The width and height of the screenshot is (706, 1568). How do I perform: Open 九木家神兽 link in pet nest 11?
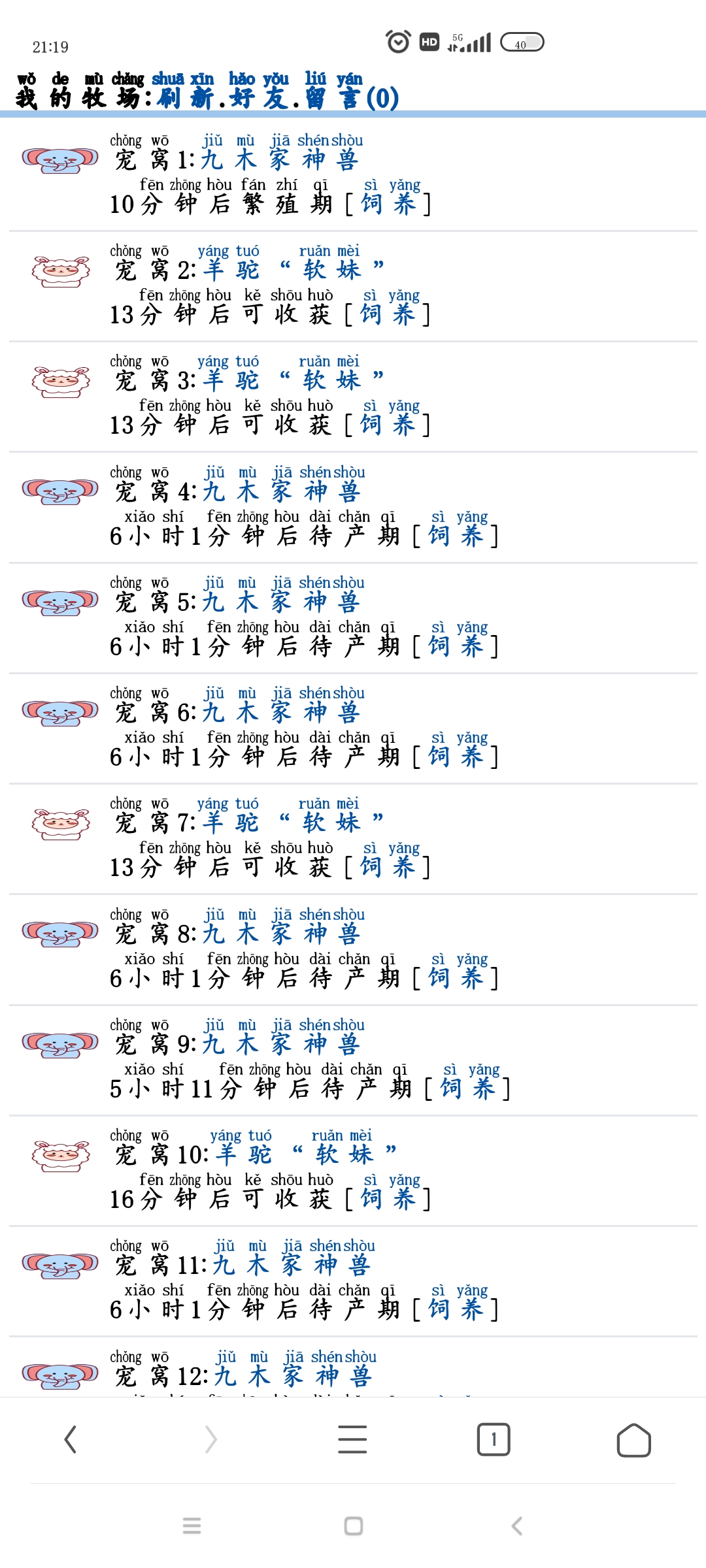291,1266
